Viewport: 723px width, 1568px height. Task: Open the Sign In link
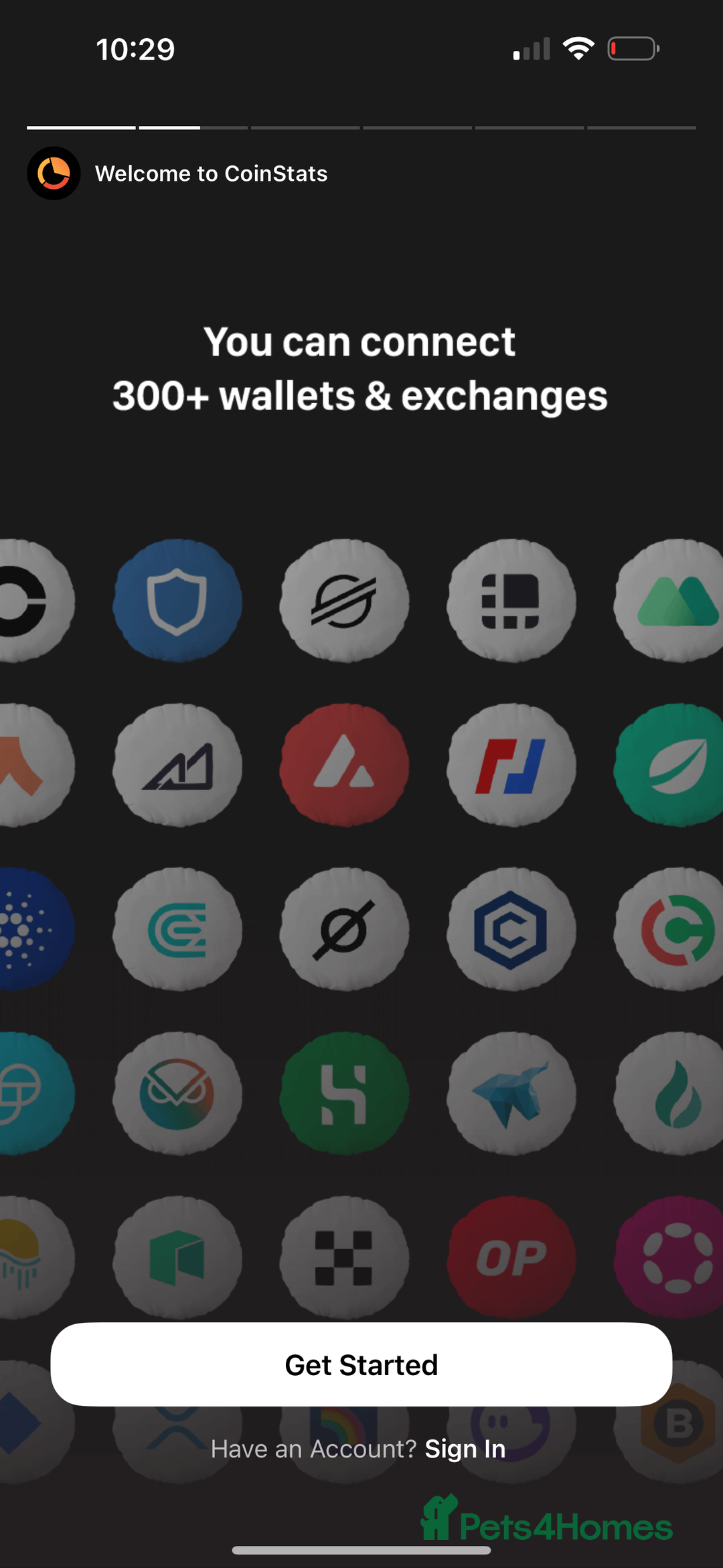point(465,1449)
